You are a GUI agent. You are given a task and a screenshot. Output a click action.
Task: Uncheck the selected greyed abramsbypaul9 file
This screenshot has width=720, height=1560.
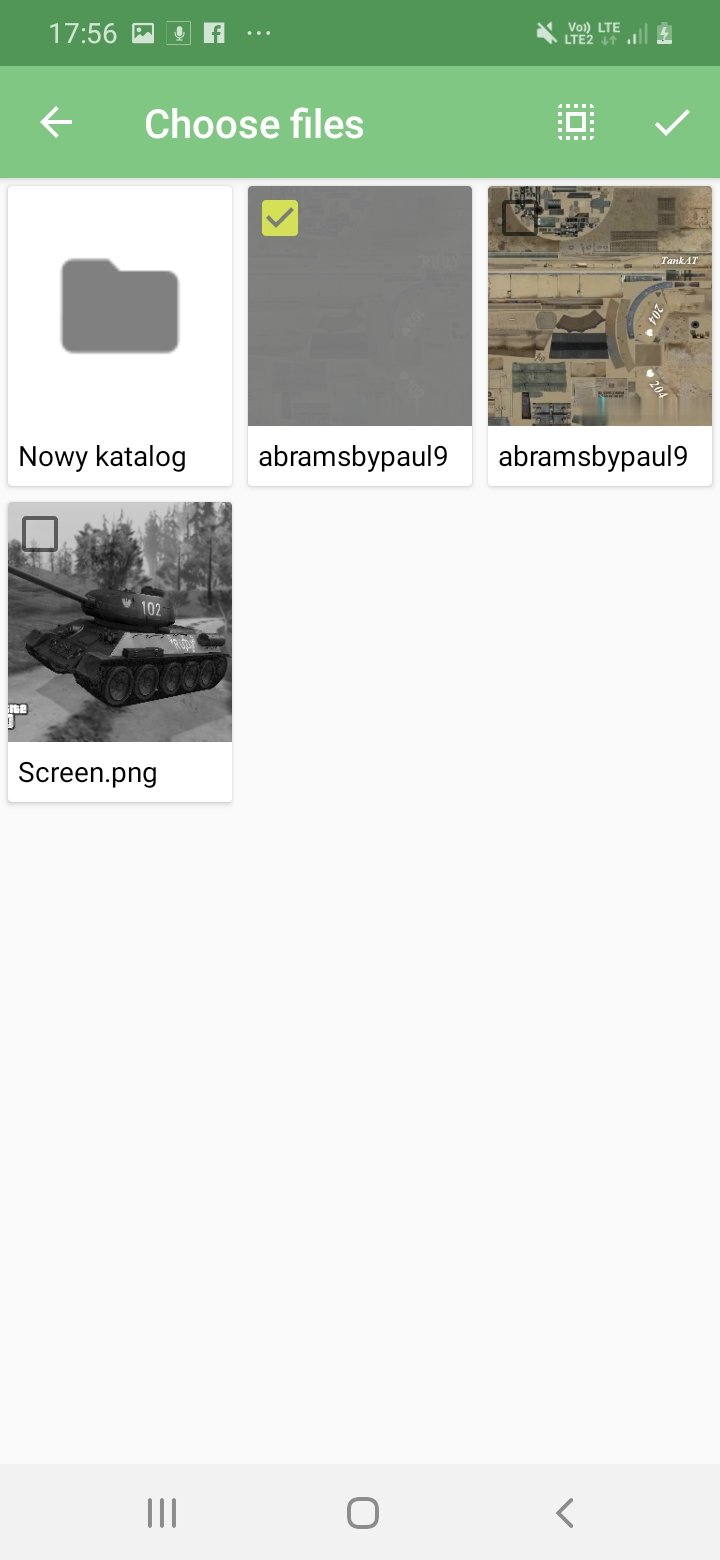click(280, 218)
